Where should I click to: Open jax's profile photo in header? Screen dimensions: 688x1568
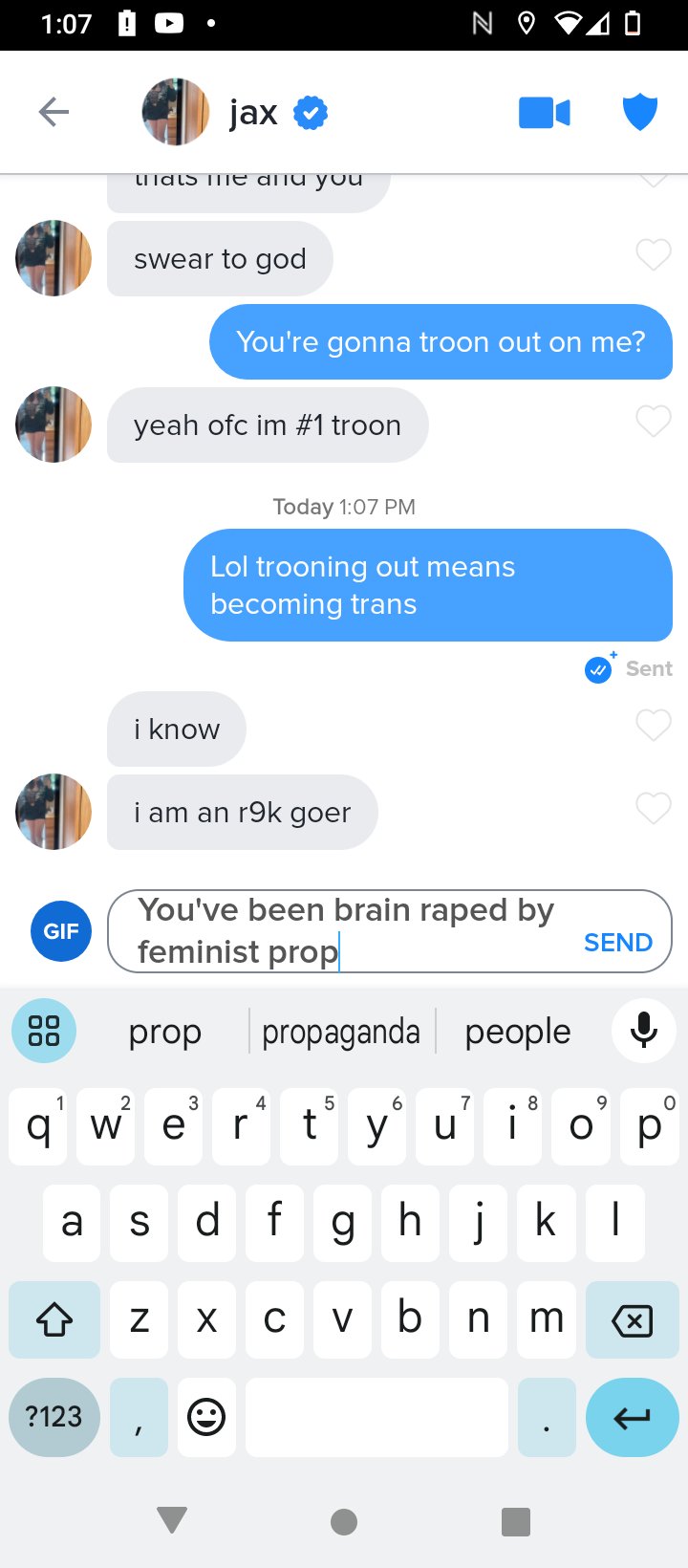[175, 113]
